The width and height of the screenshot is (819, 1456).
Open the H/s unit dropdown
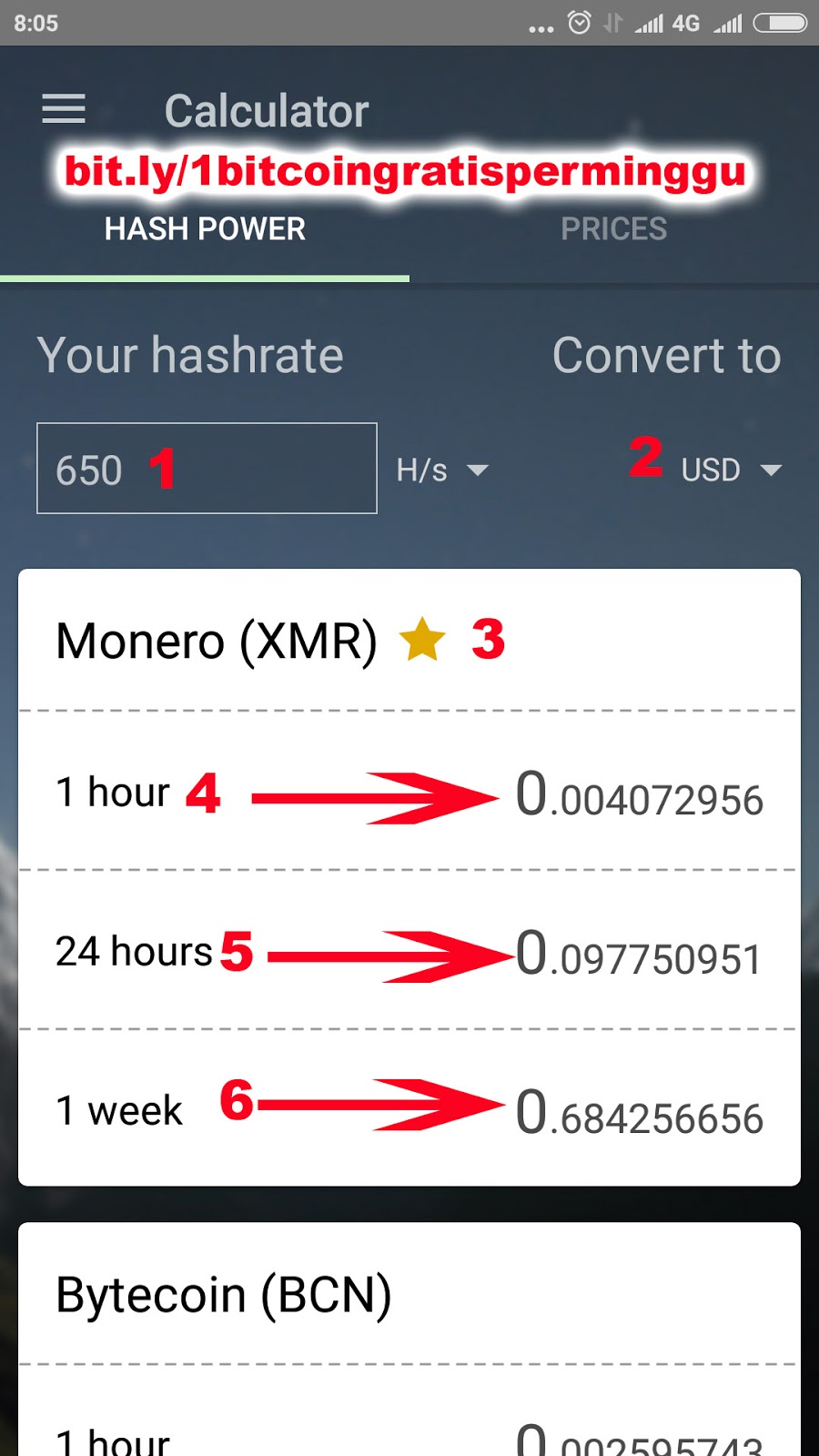pos(442,470)
